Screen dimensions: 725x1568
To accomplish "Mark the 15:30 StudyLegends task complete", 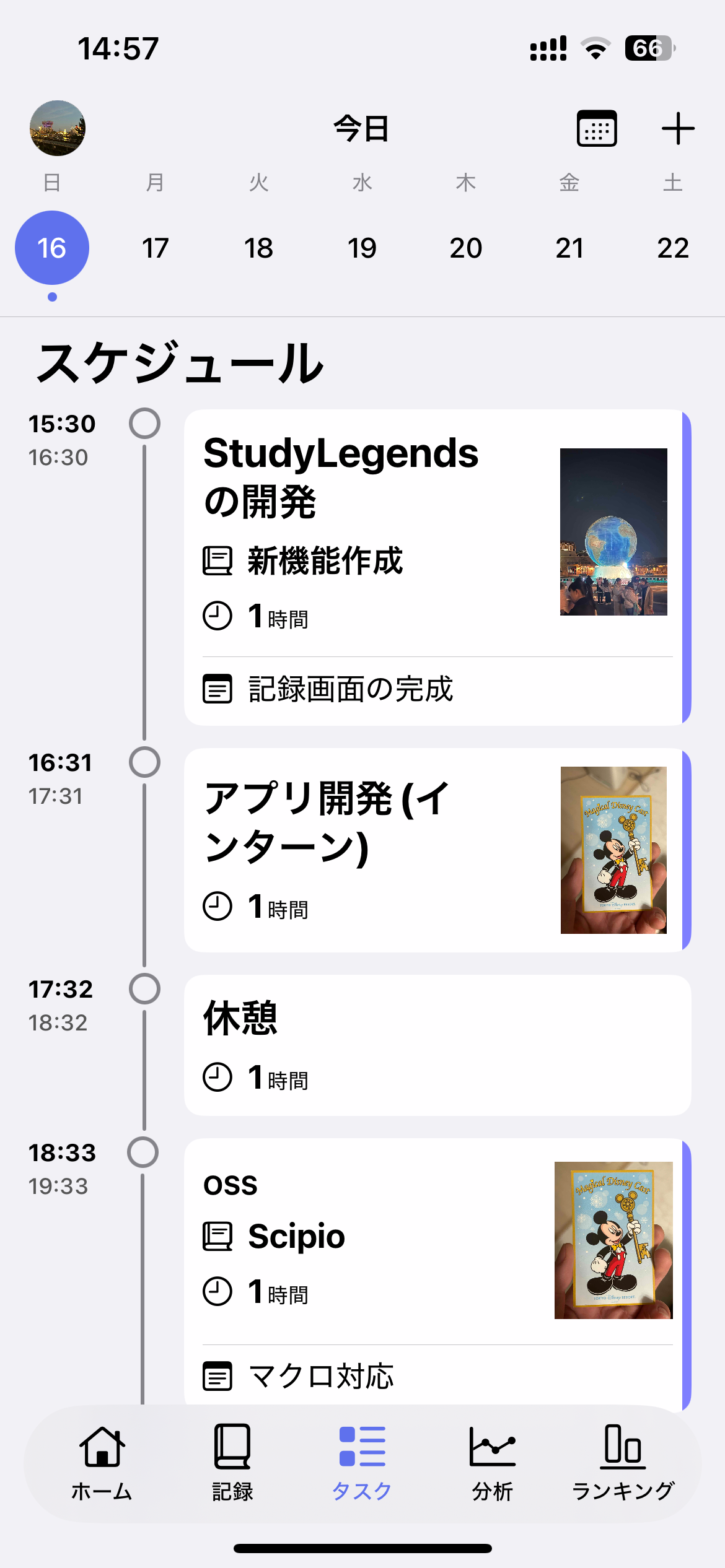I will pyautogui.click(x=144, y=424).
